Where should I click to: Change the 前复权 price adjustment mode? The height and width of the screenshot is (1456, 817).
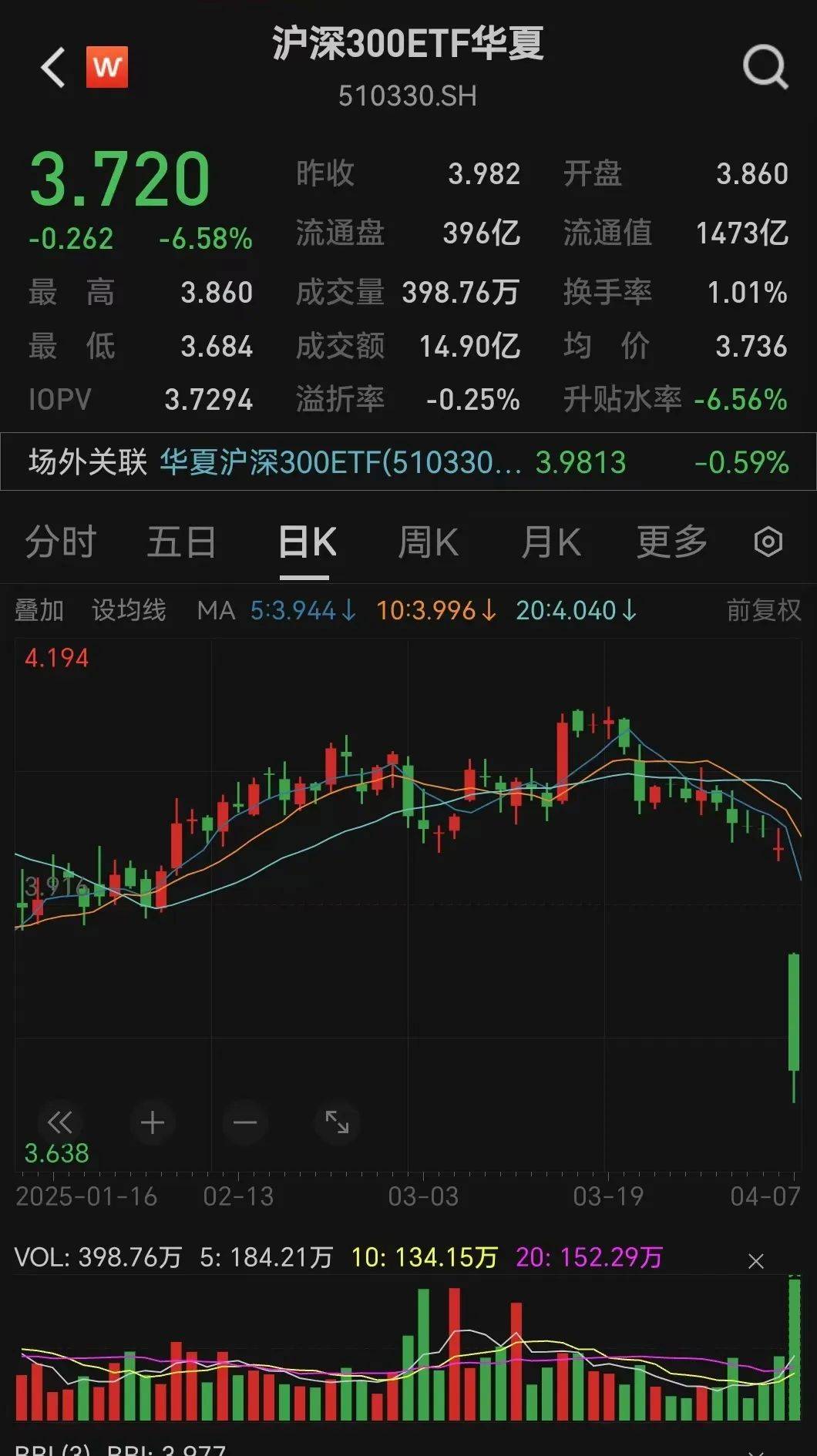(763, 610)
